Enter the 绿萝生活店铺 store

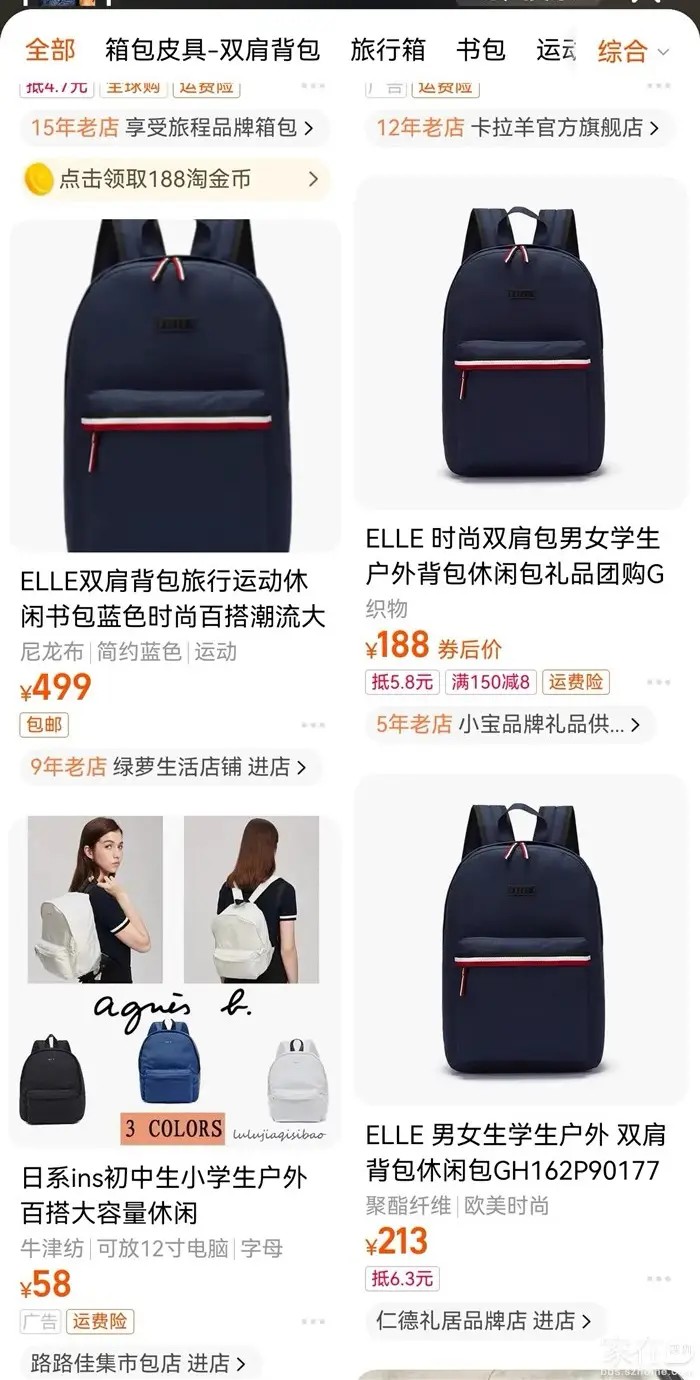[172, 767]
